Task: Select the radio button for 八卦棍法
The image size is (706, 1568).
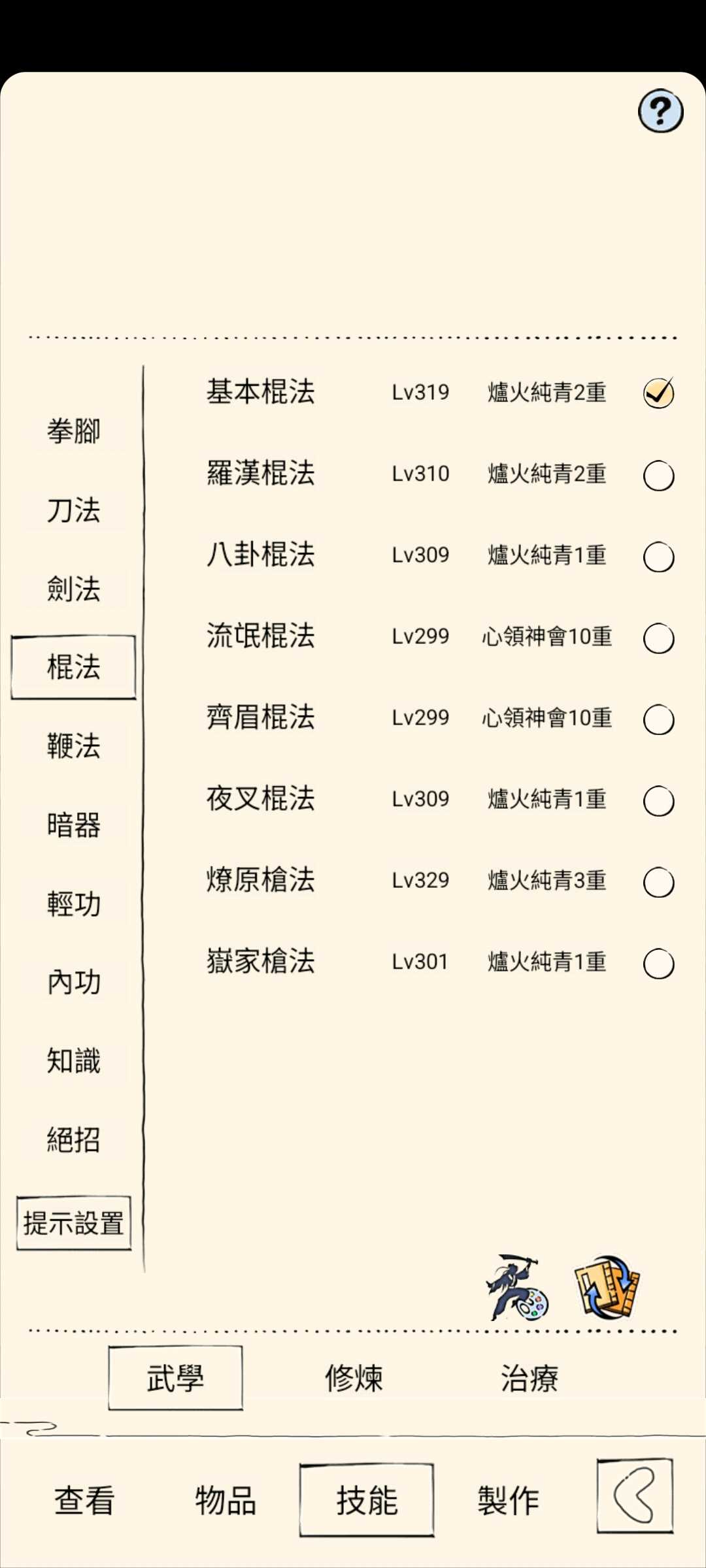Action: point(658,557)
